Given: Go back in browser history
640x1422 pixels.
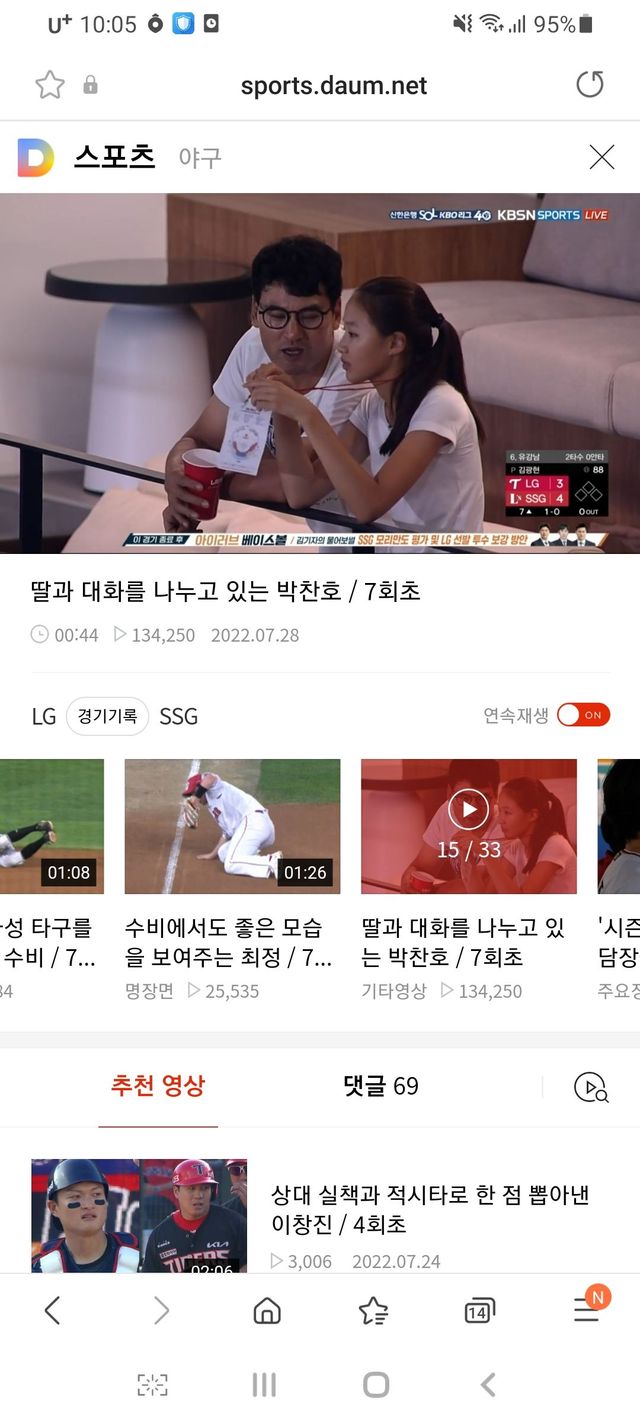Looking at the screenshot, I should coord(53,1310).
